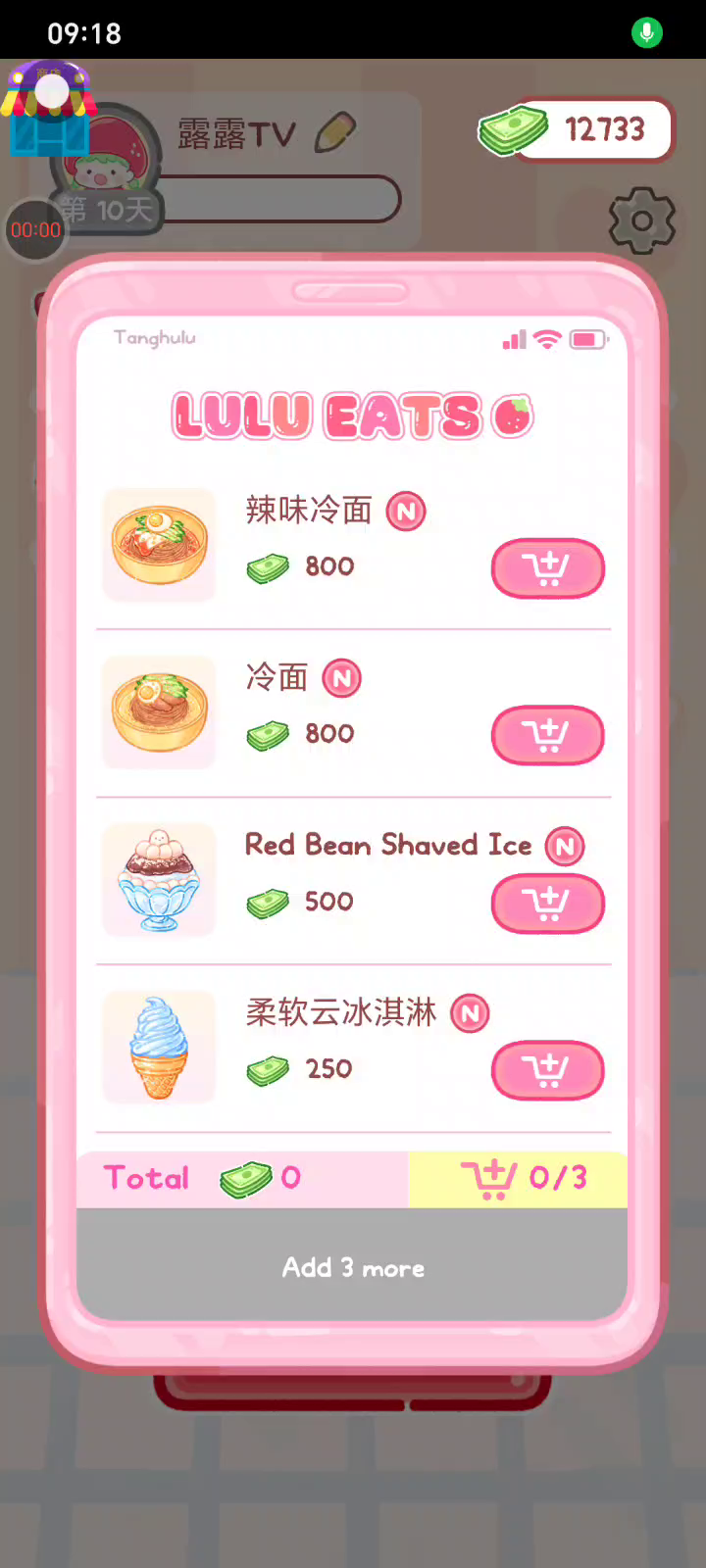Open the settings gear
This screenshot has height=1568, width=706.
pos(642,221)
